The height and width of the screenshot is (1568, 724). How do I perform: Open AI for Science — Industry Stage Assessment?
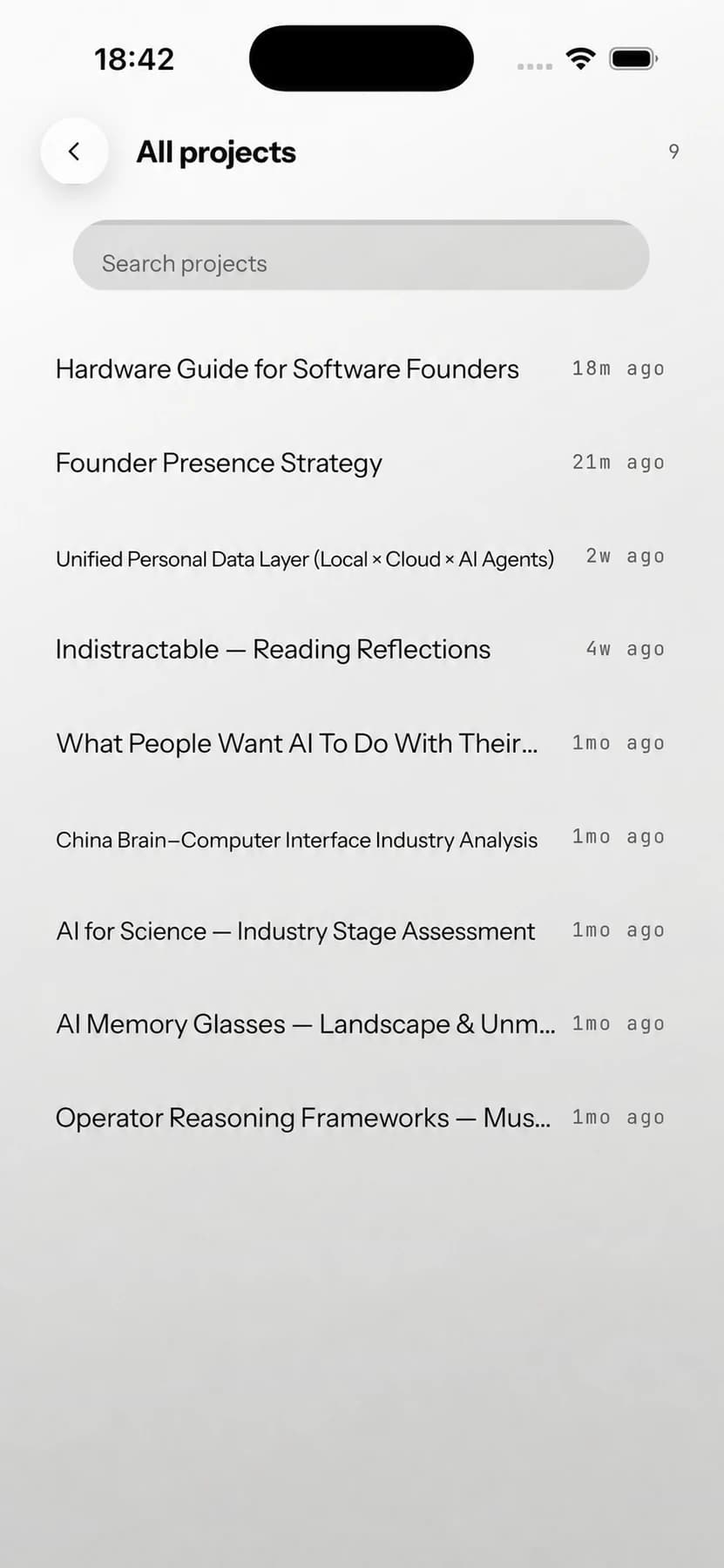361,931
